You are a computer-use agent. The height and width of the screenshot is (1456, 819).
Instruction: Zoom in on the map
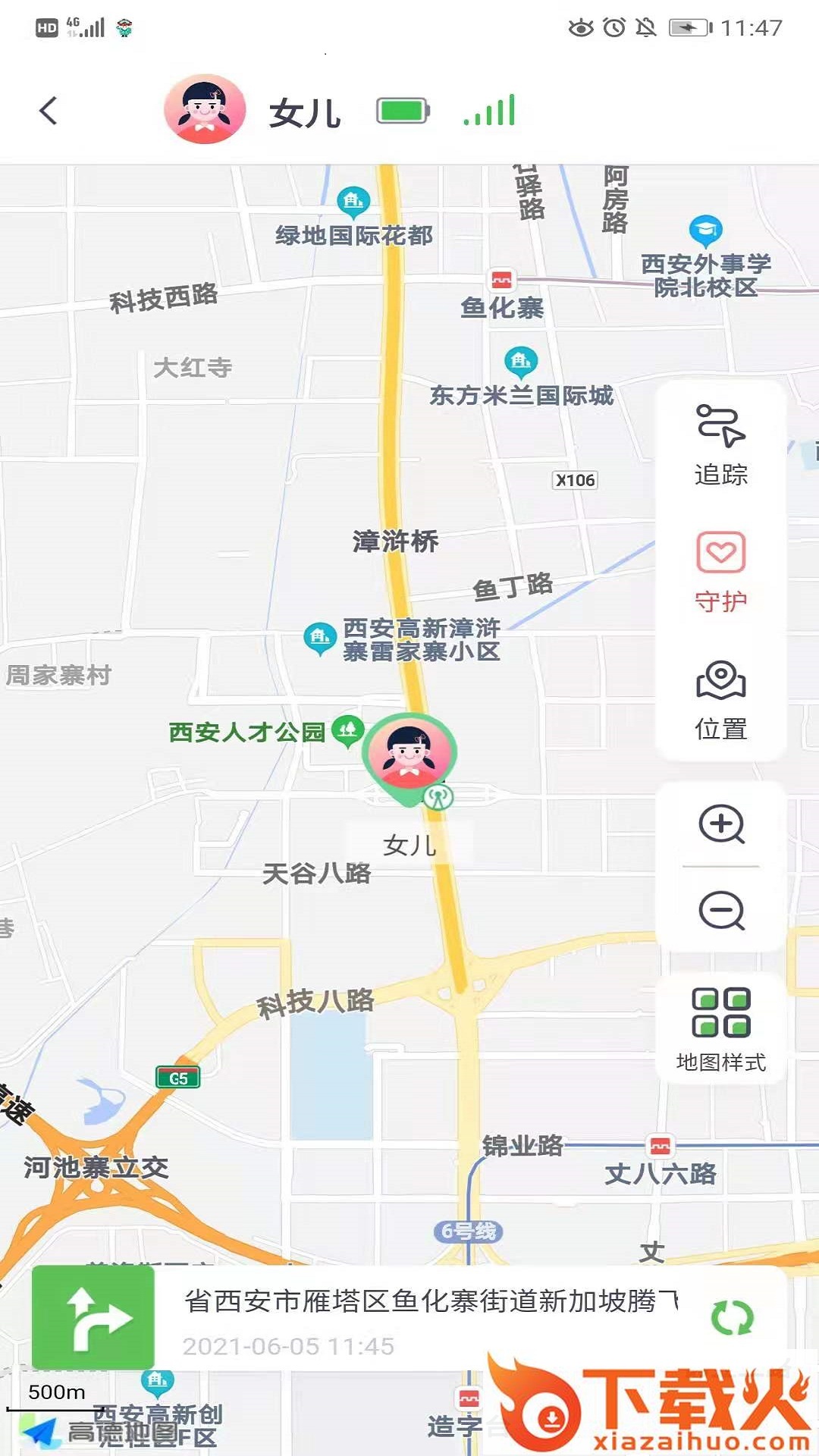(720, 824)
